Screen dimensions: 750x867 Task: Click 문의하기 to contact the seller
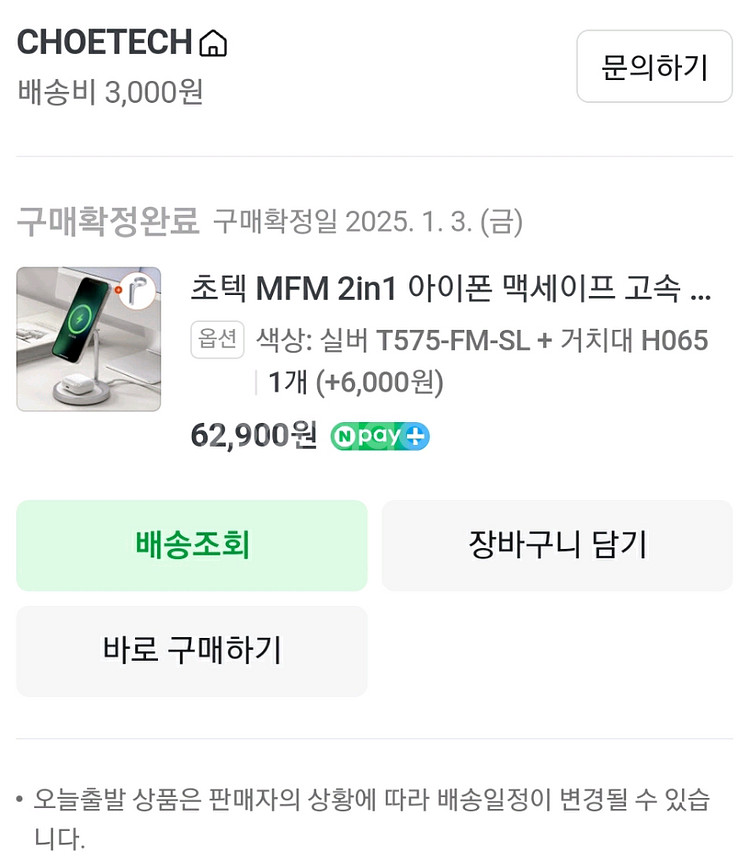click(653, 66)
